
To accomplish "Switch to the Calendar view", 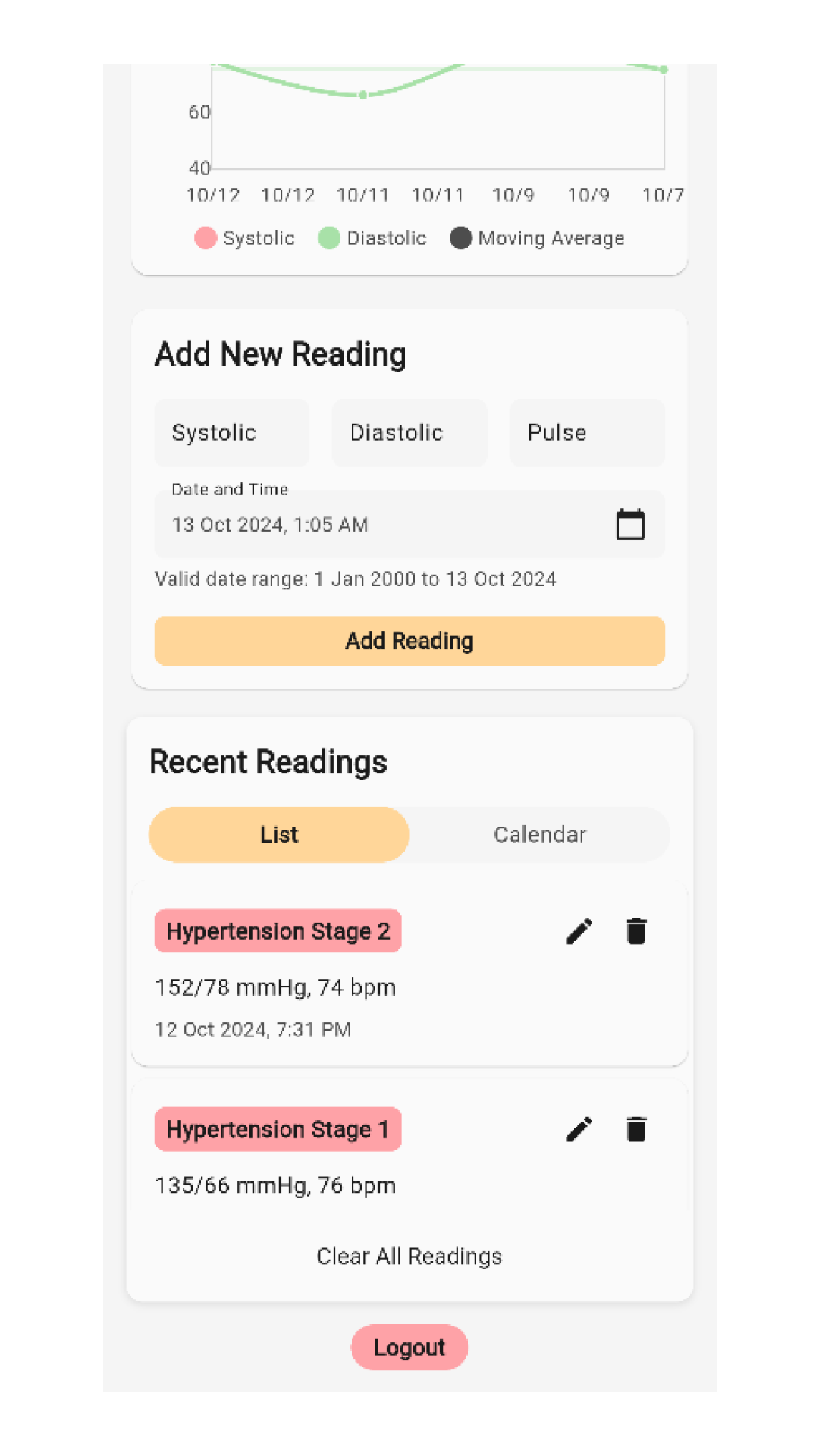I will click(x=540, y=835).
